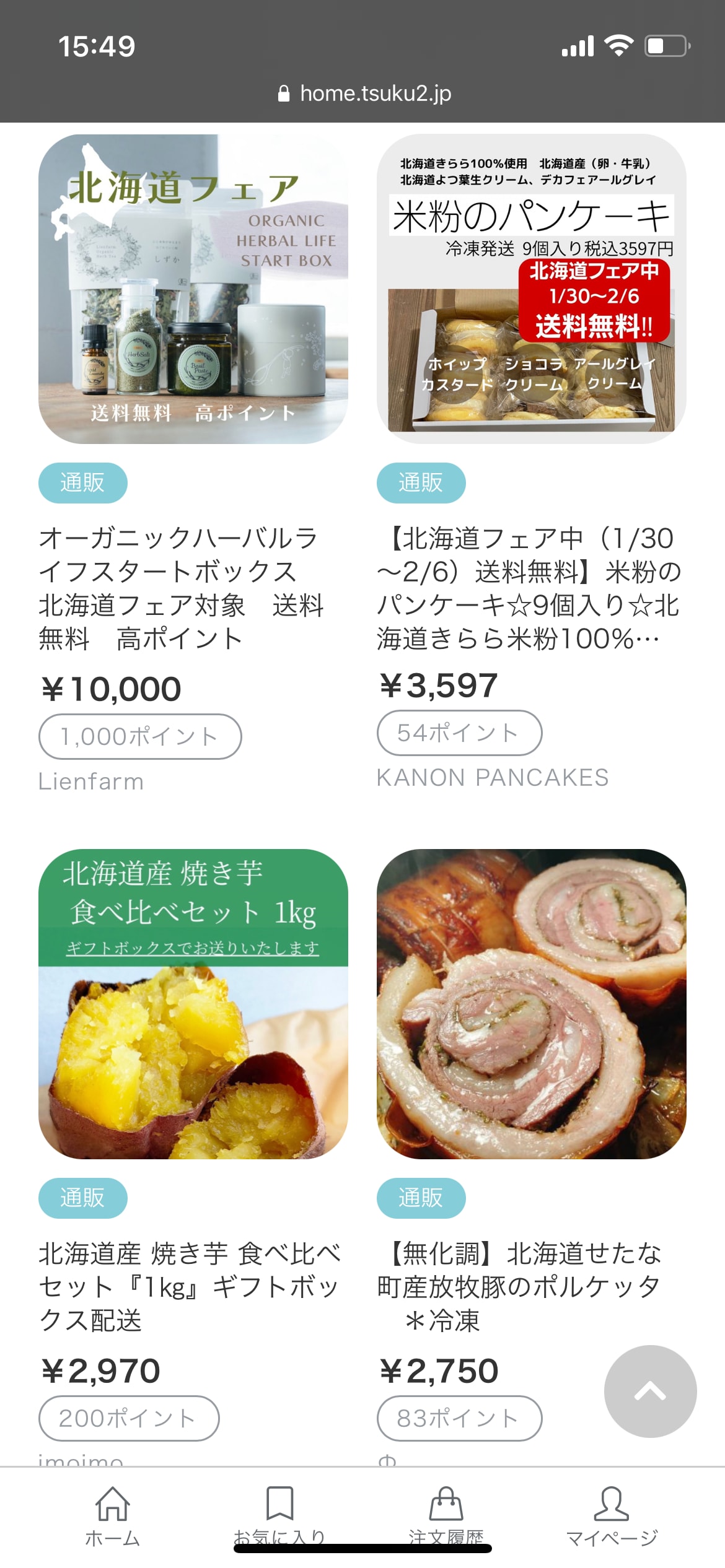725x1568 pixels.
Task: Jump back to top with the up-arrow button
Action: pyautogui.click(x=650, y=1391)
